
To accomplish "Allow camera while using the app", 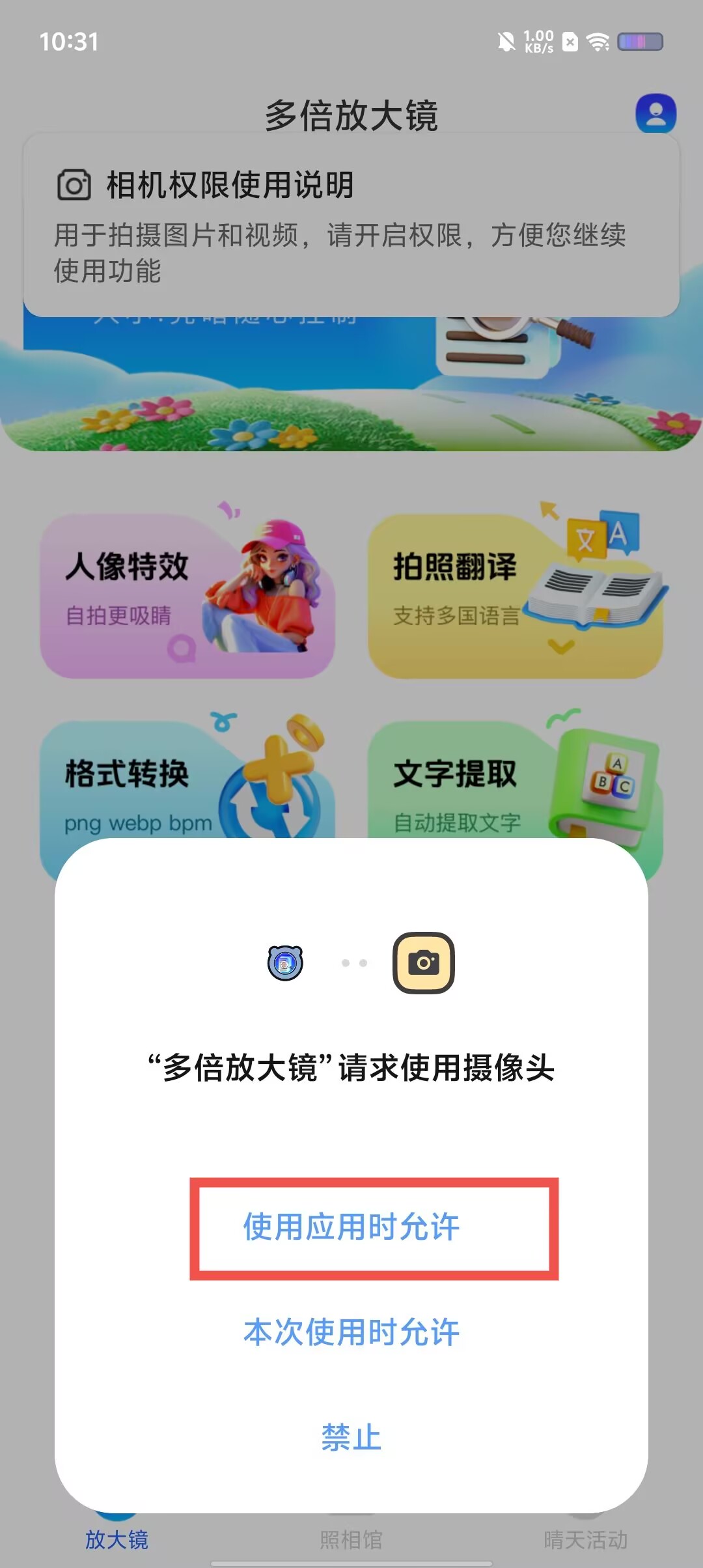I will pyautogui.click(x=351, y=1227).
